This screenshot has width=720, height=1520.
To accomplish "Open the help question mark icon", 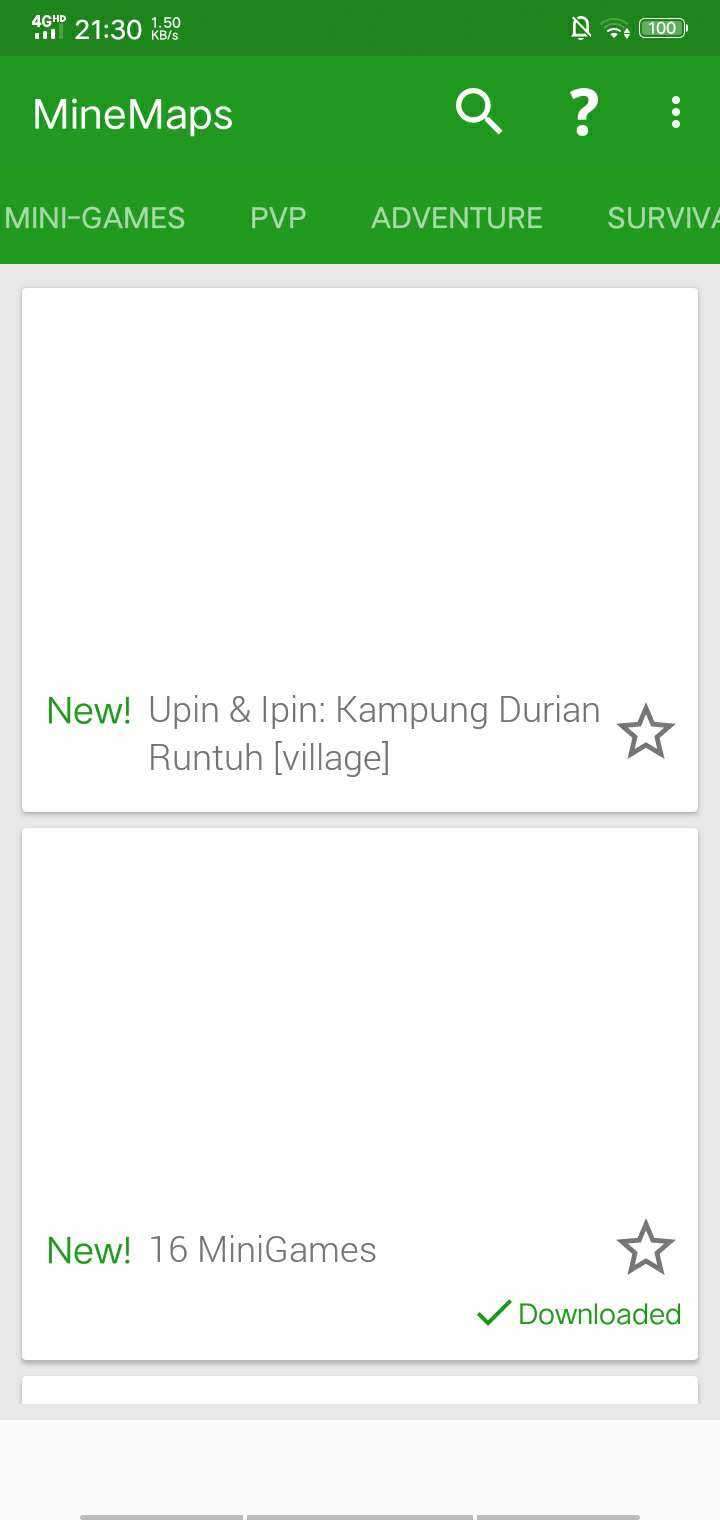I will (583, 112).
